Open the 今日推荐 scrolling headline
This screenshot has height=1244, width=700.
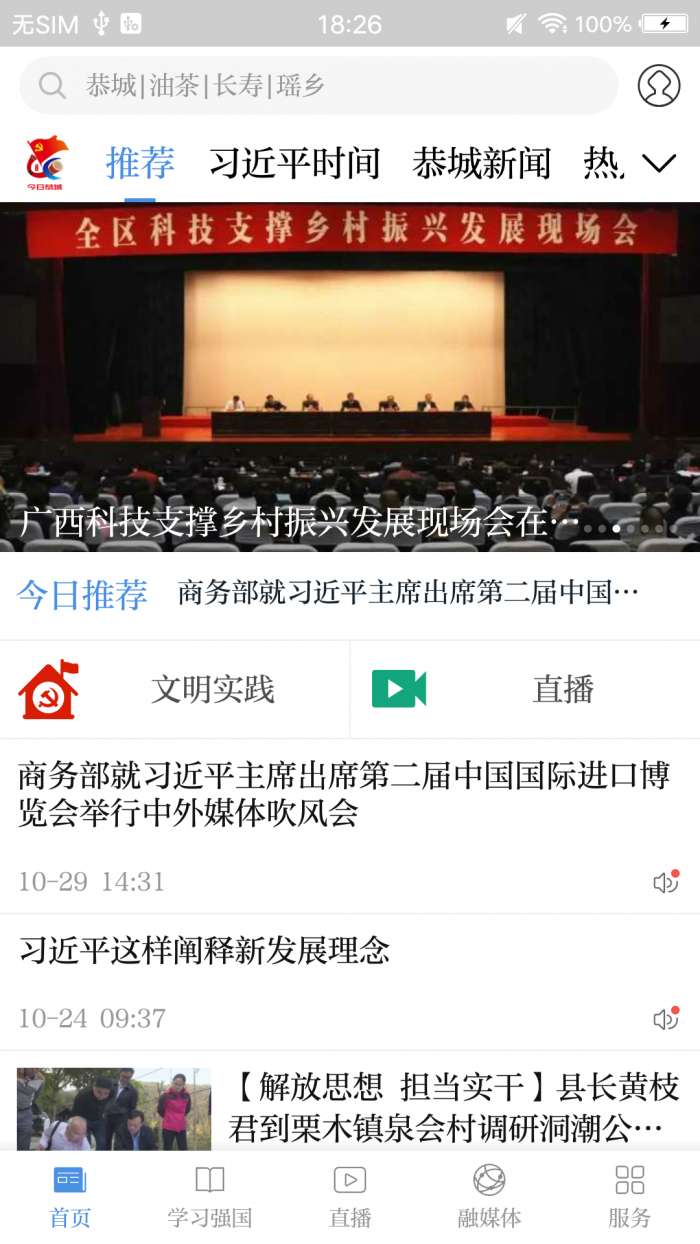coord(408,594)
